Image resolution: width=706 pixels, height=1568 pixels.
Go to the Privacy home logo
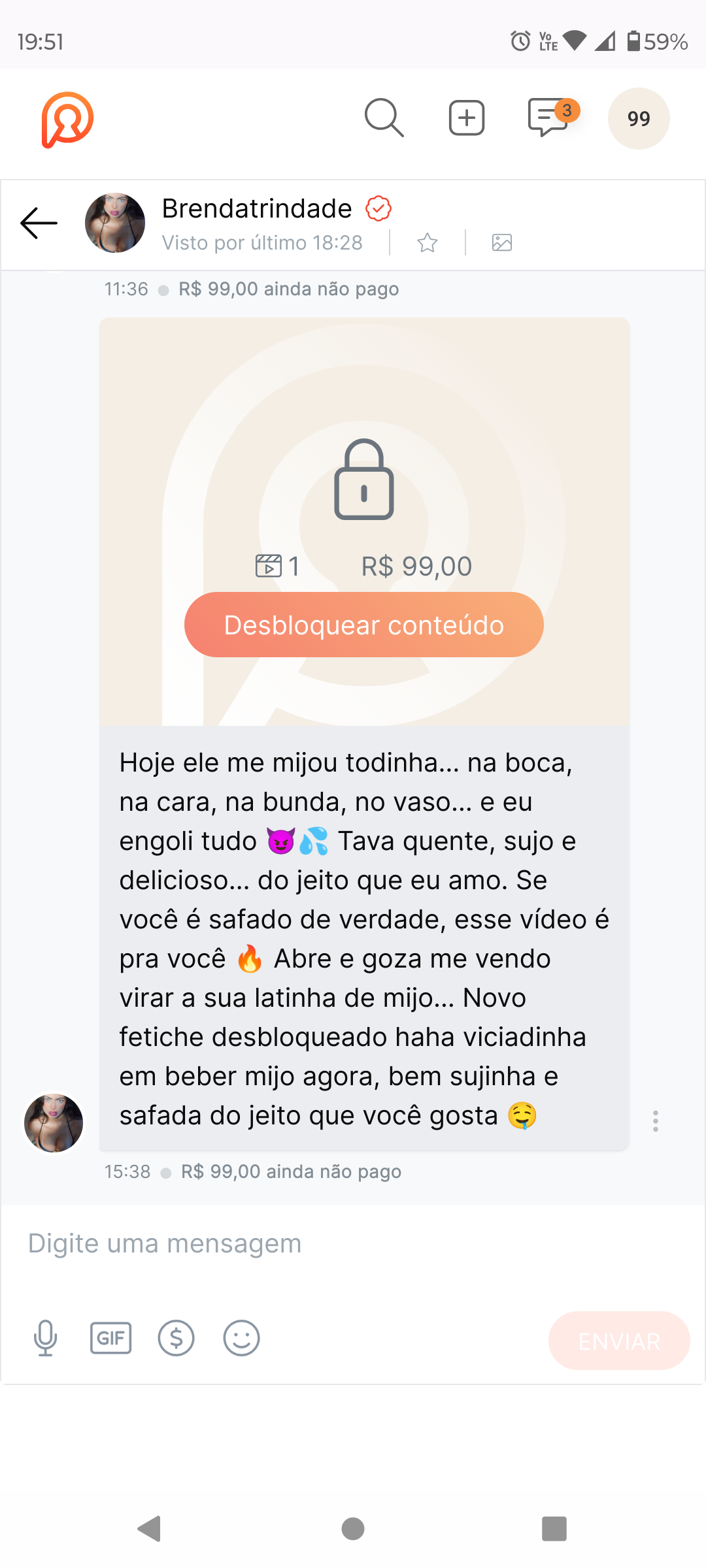tap(67, 120)
